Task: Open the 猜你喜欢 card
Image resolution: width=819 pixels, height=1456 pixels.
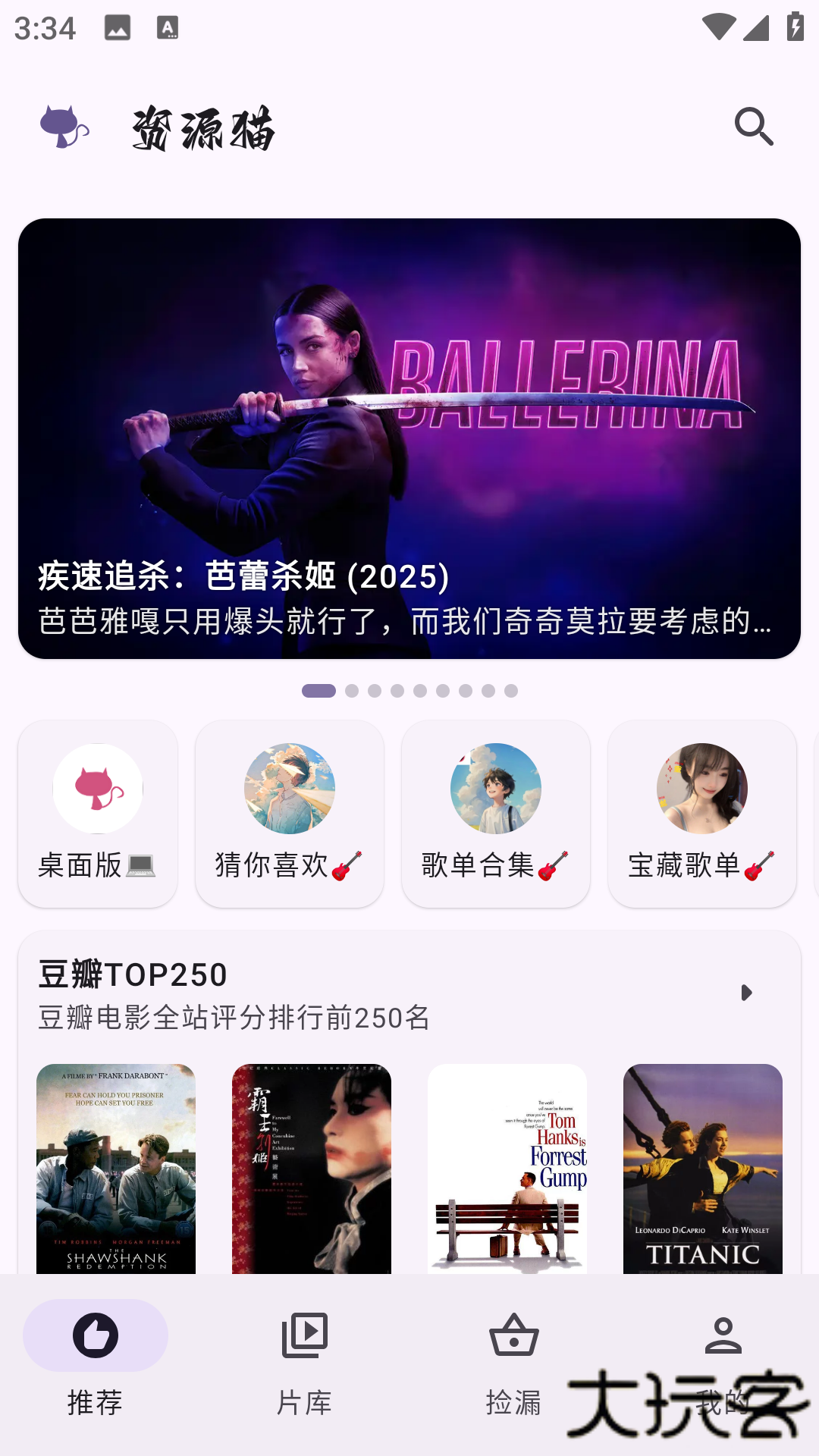Action: 289,813
